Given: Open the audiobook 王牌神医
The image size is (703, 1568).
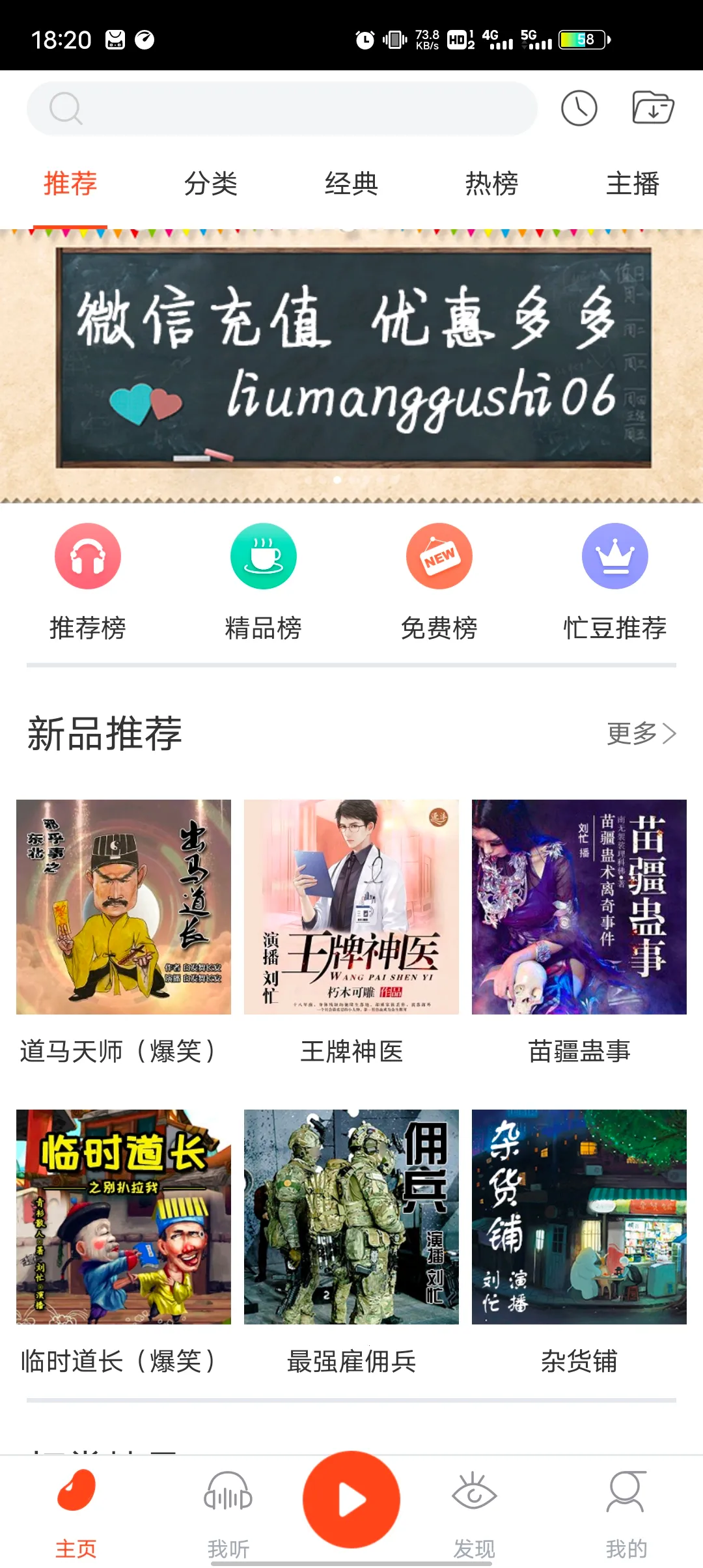Looking at the screenshot, I should (x=351, y=907).
